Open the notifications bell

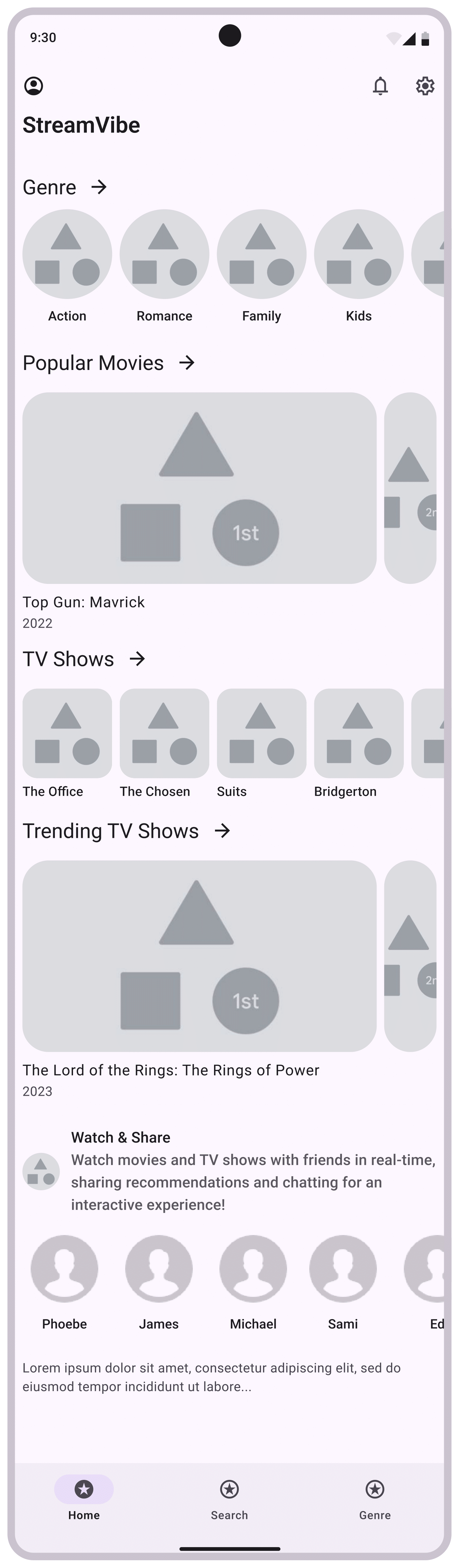click(381, 86)
